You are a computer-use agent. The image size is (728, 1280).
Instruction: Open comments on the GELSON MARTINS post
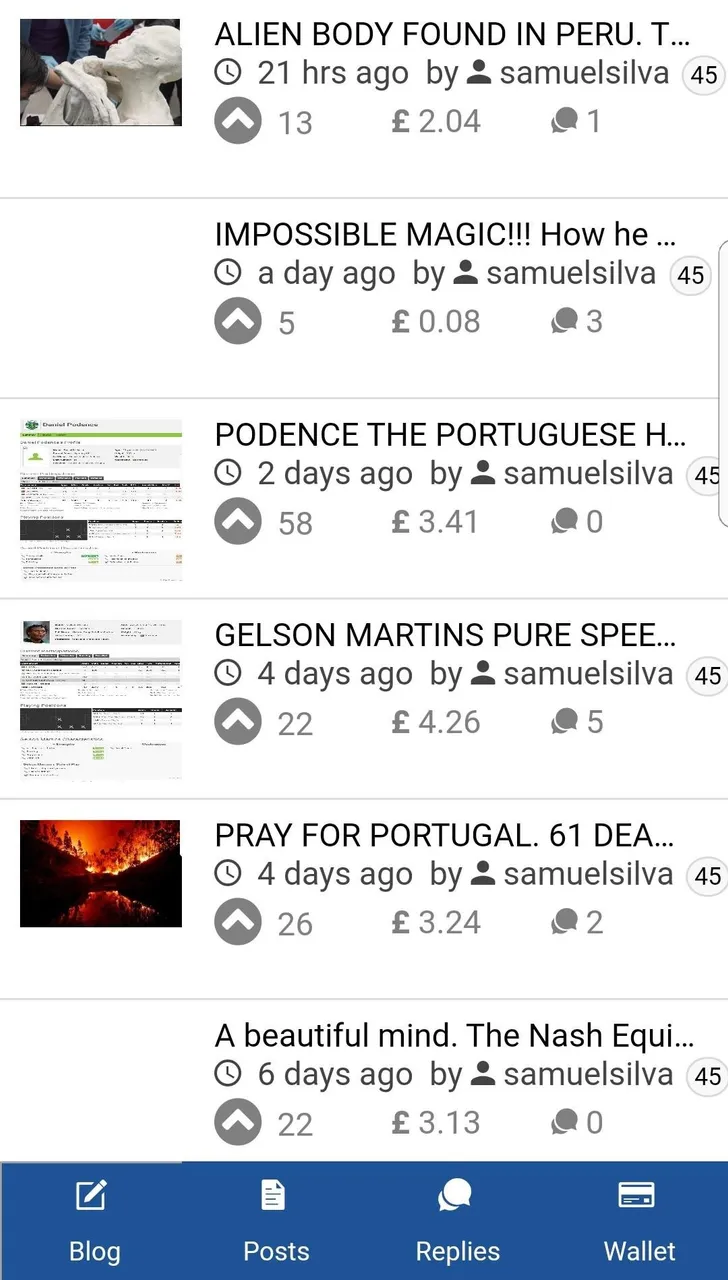pyautogui.click(x=577, y=721)
